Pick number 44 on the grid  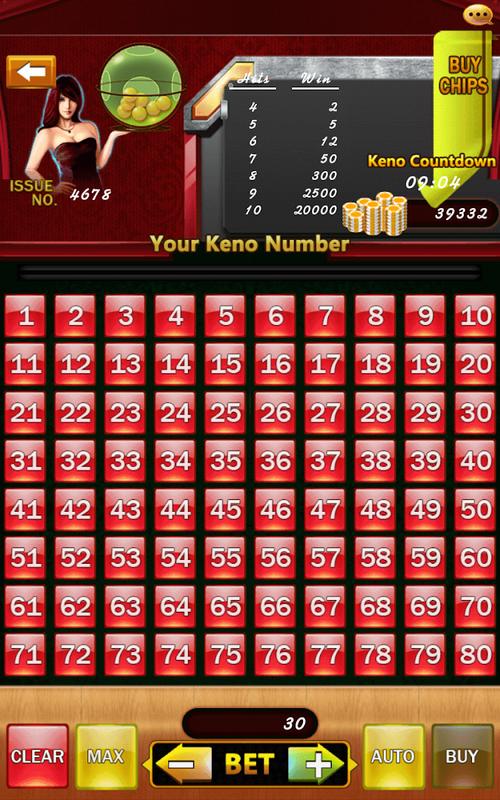(x=176, y=509)
